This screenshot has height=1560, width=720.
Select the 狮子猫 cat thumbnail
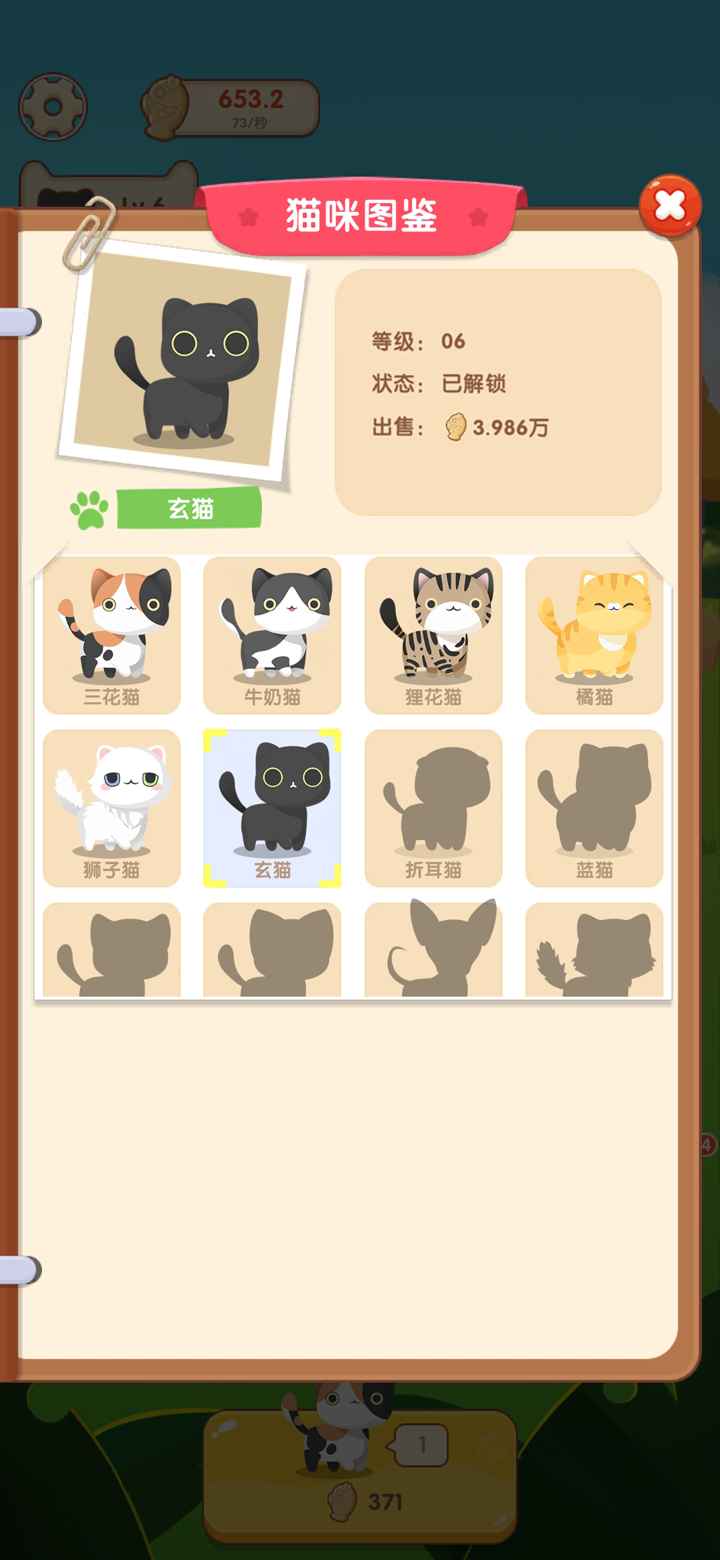tap(111, 805)
